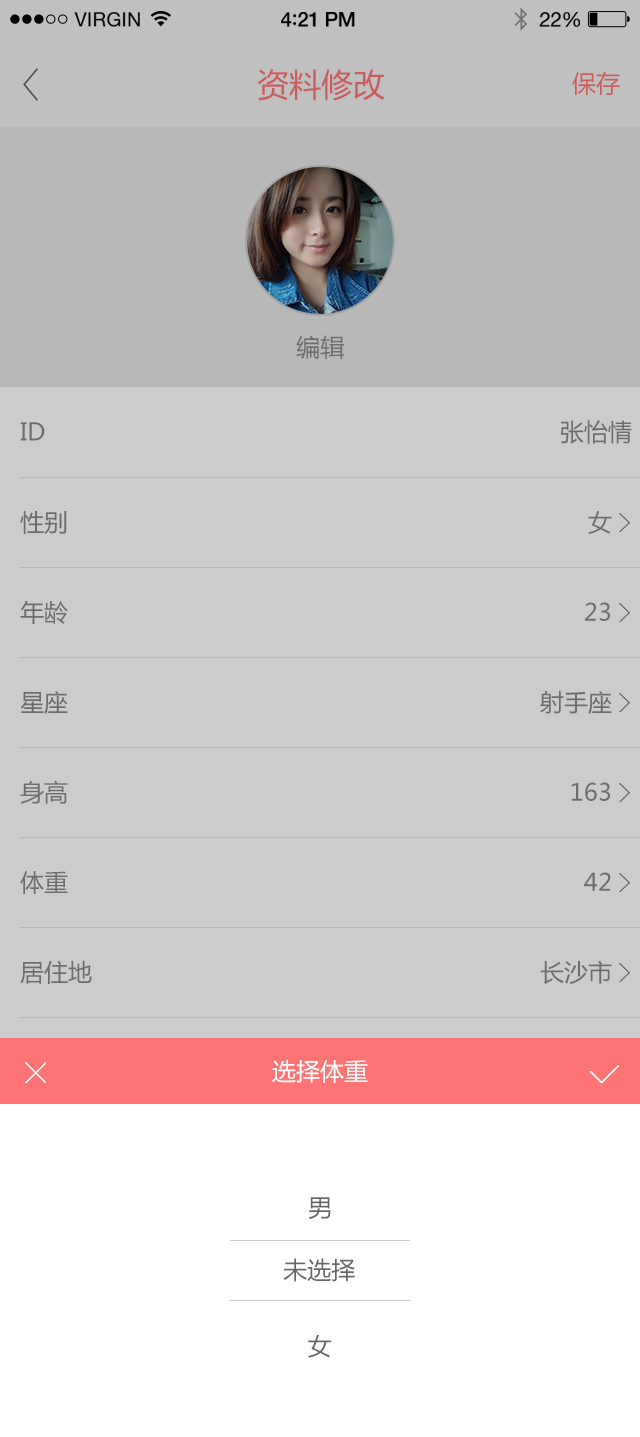This screenshot has height=1437, width=640.
Task: Go back using the top-left arrow
Action: [x=31, y=85]
